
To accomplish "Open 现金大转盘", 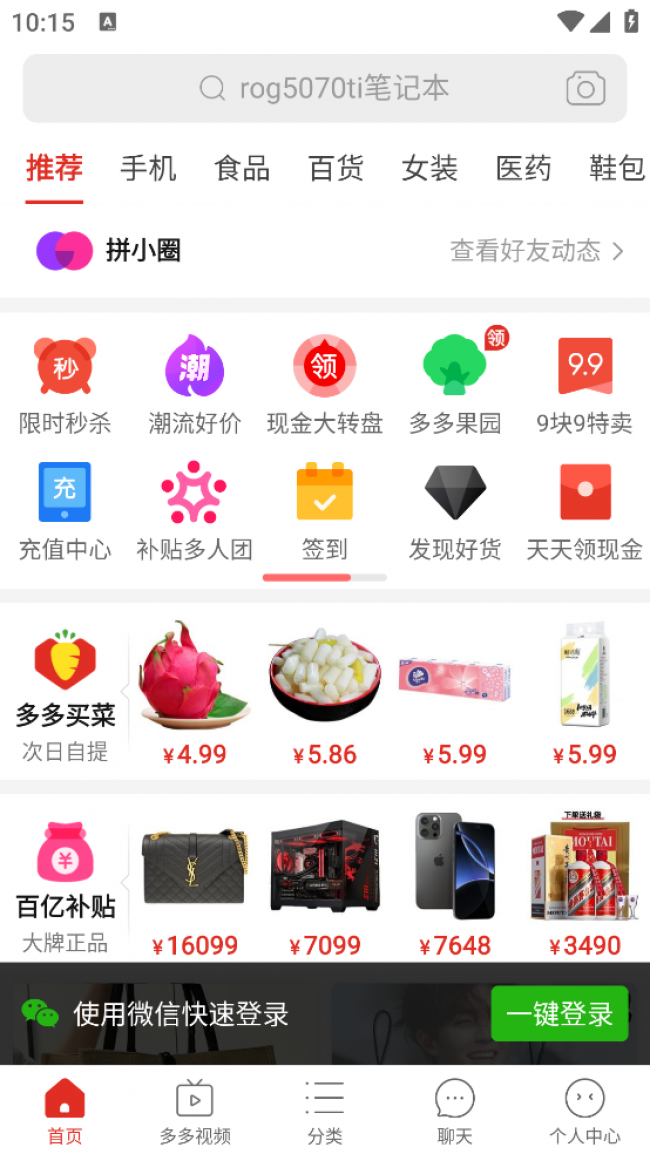I will coord(325,385).
